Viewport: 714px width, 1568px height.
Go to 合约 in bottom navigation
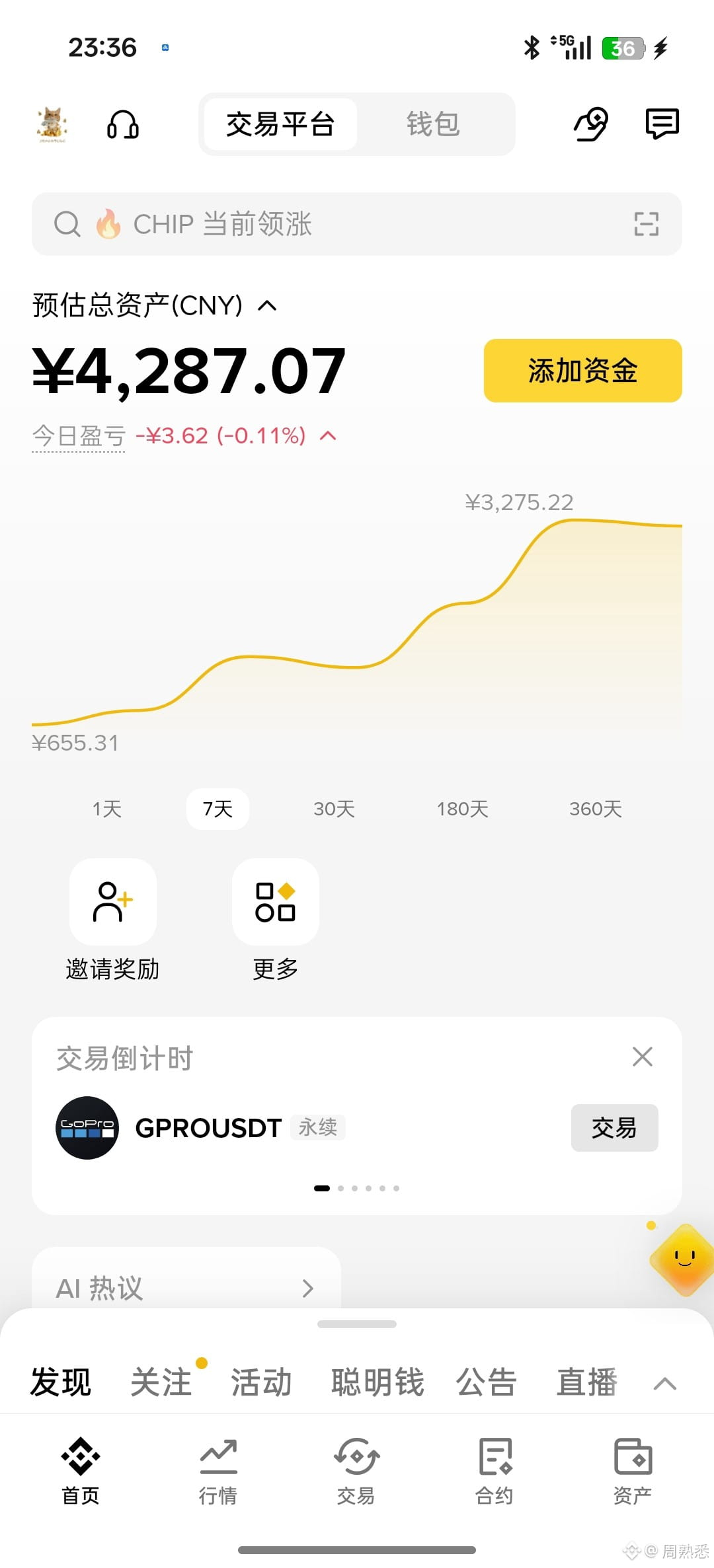pos(495,1471)
